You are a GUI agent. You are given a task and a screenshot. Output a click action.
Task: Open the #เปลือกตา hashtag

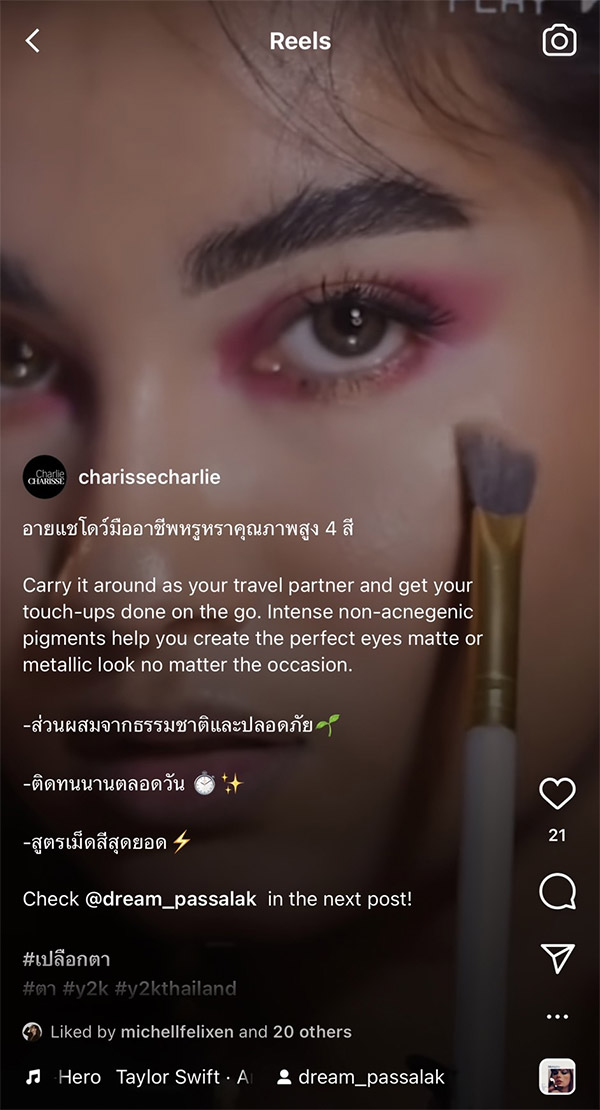[67, 960]
